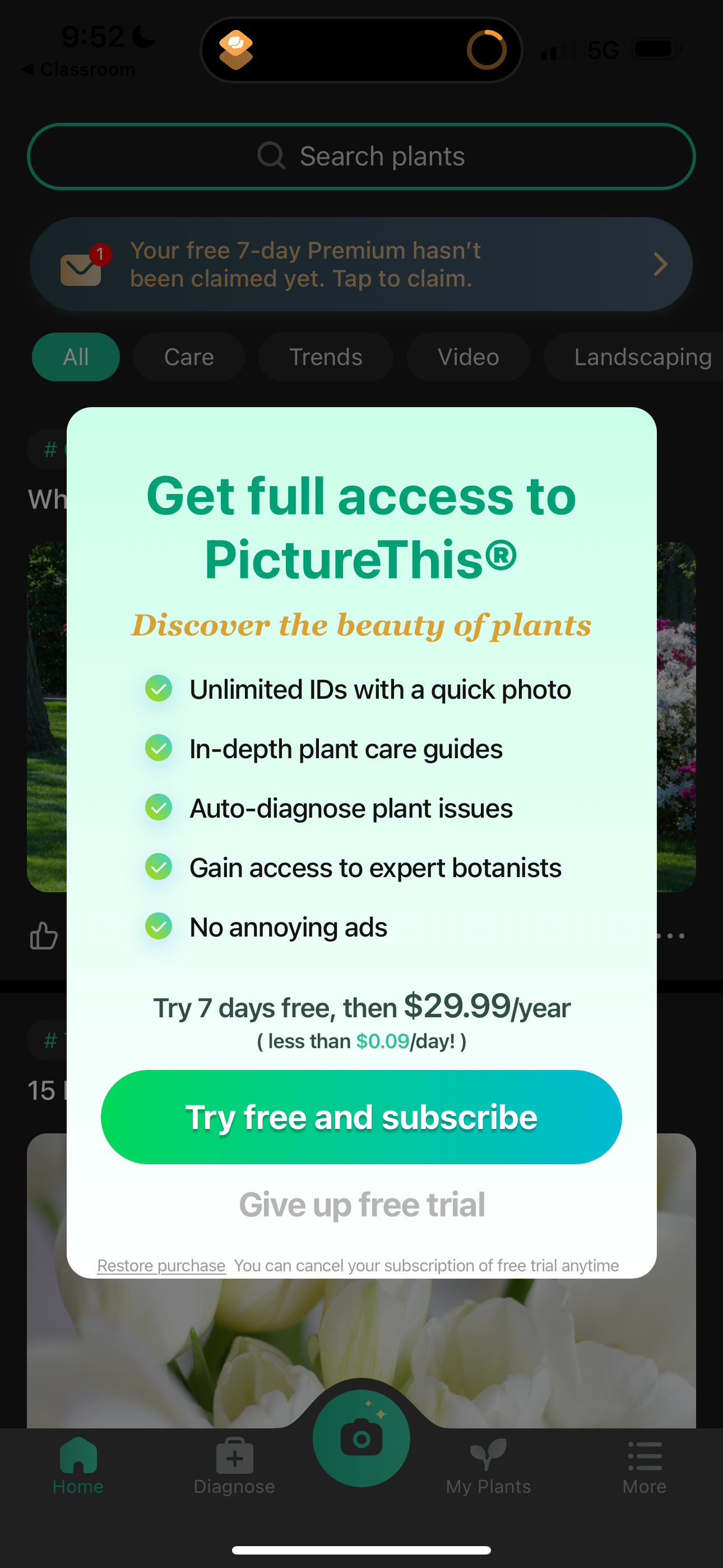Tap the thumbs-up like icon
Screen dimensions: 723x1568
pos(43,935)
